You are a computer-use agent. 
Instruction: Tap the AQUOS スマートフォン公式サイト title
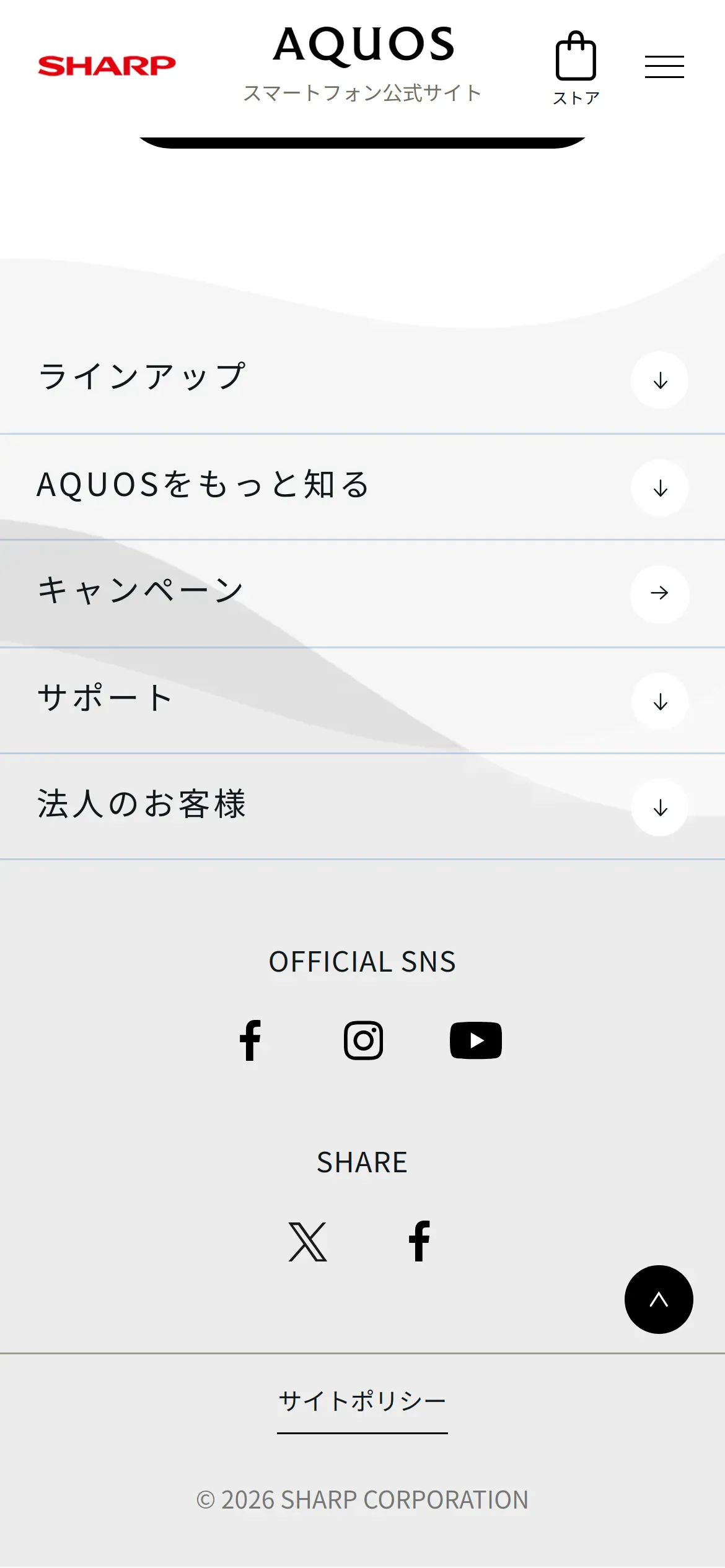tap(363, 62)
